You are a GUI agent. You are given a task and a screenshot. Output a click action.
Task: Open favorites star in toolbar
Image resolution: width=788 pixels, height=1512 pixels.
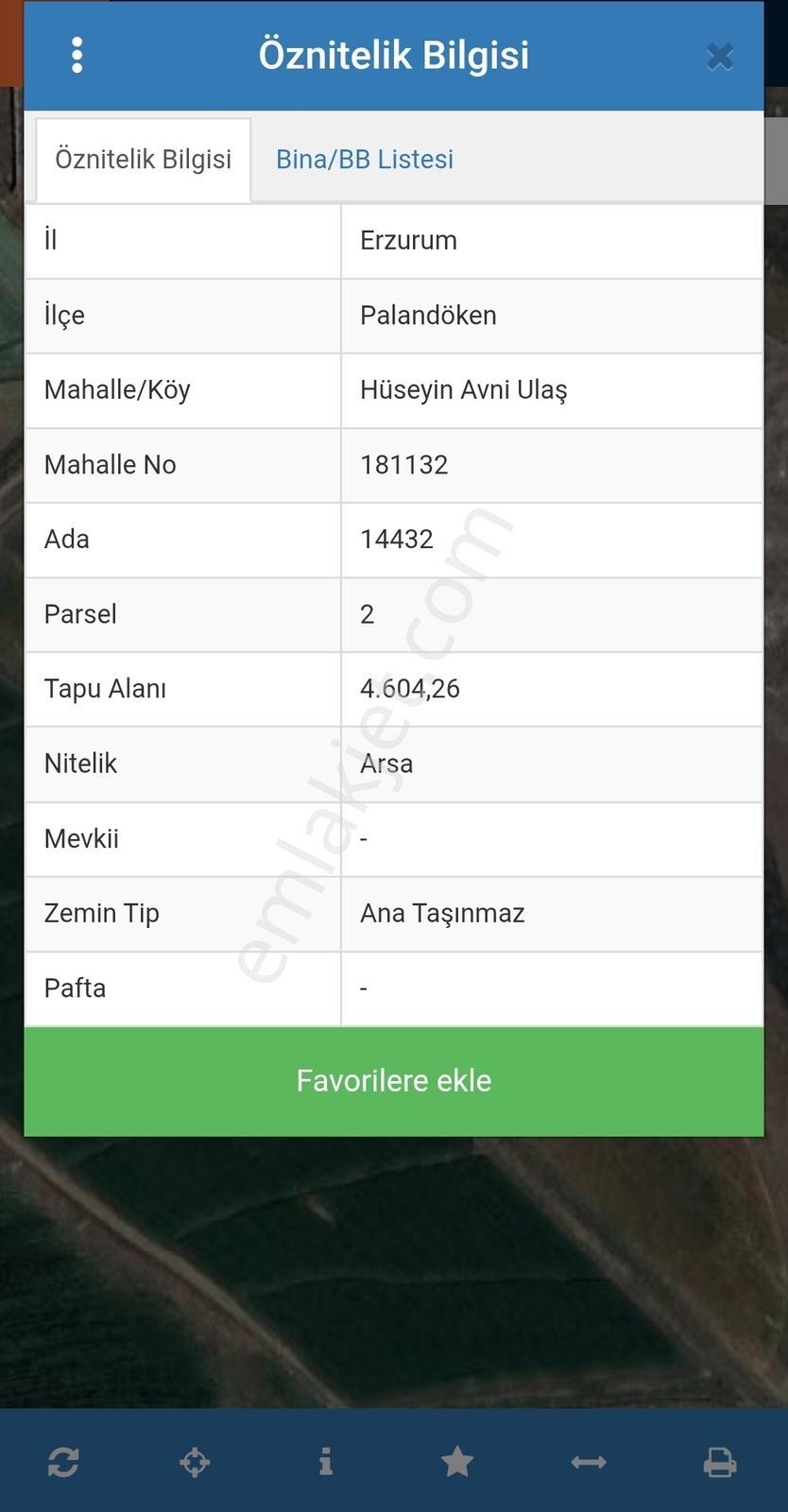pos(457,1462)
